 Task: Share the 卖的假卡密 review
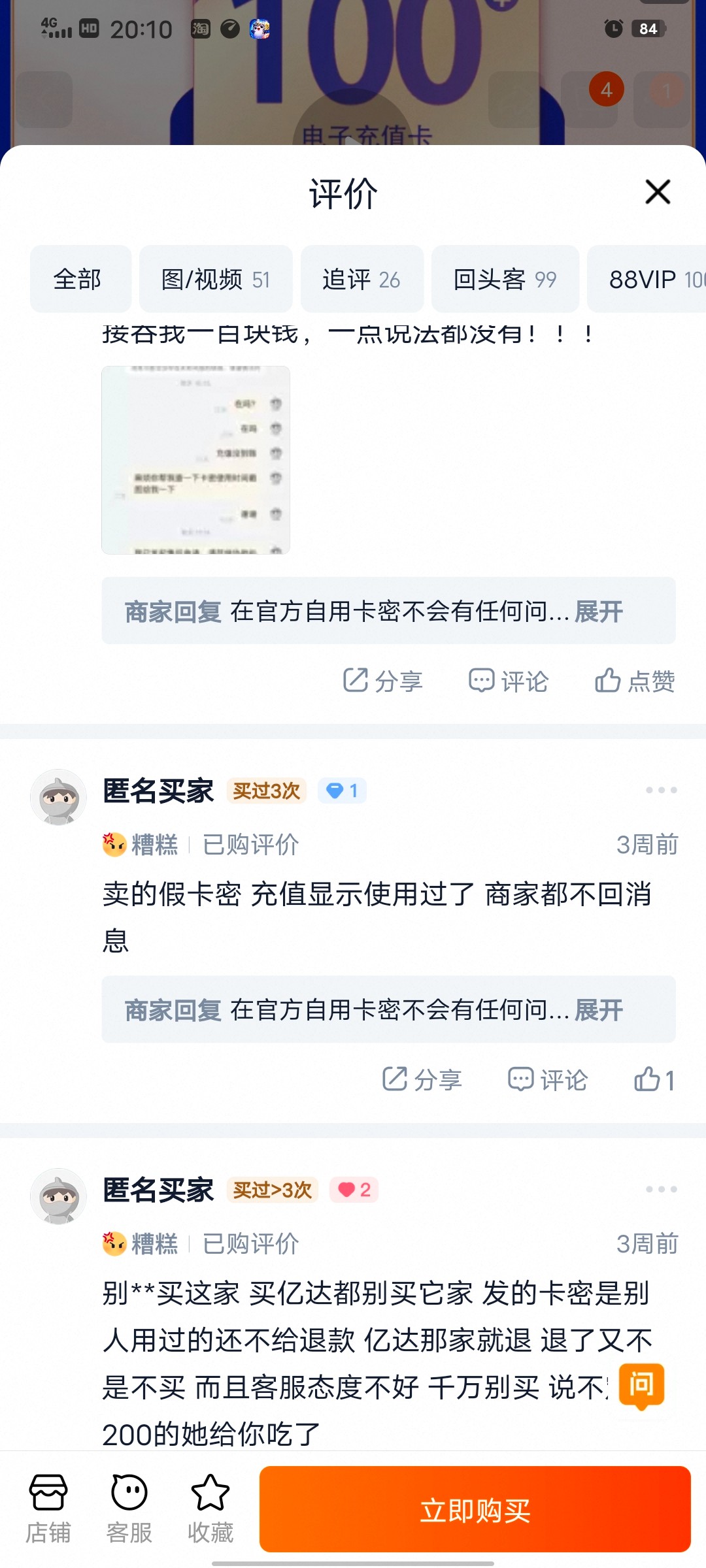[x=422, y=1079]
